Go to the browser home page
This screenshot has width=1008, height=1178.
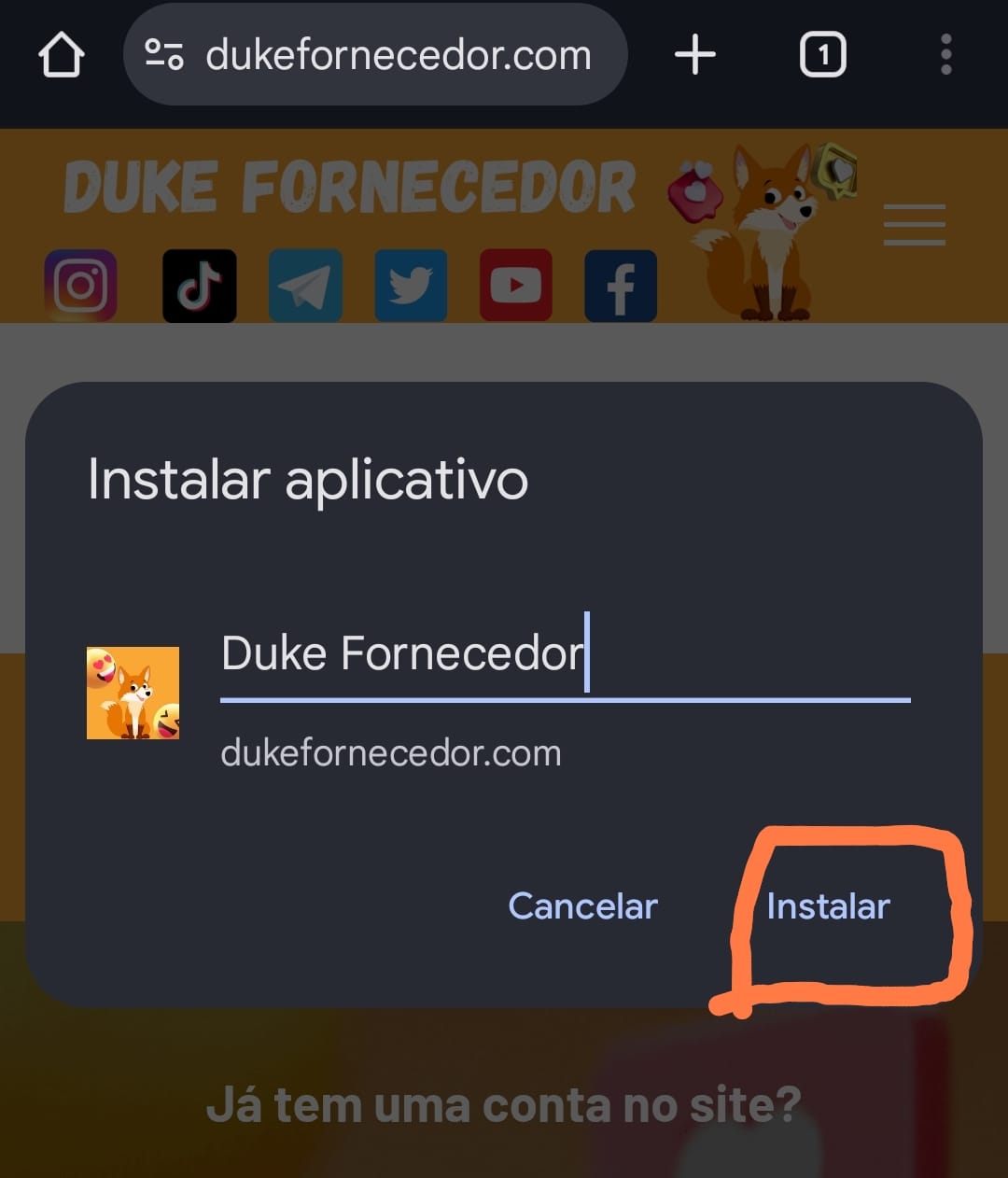62,55
